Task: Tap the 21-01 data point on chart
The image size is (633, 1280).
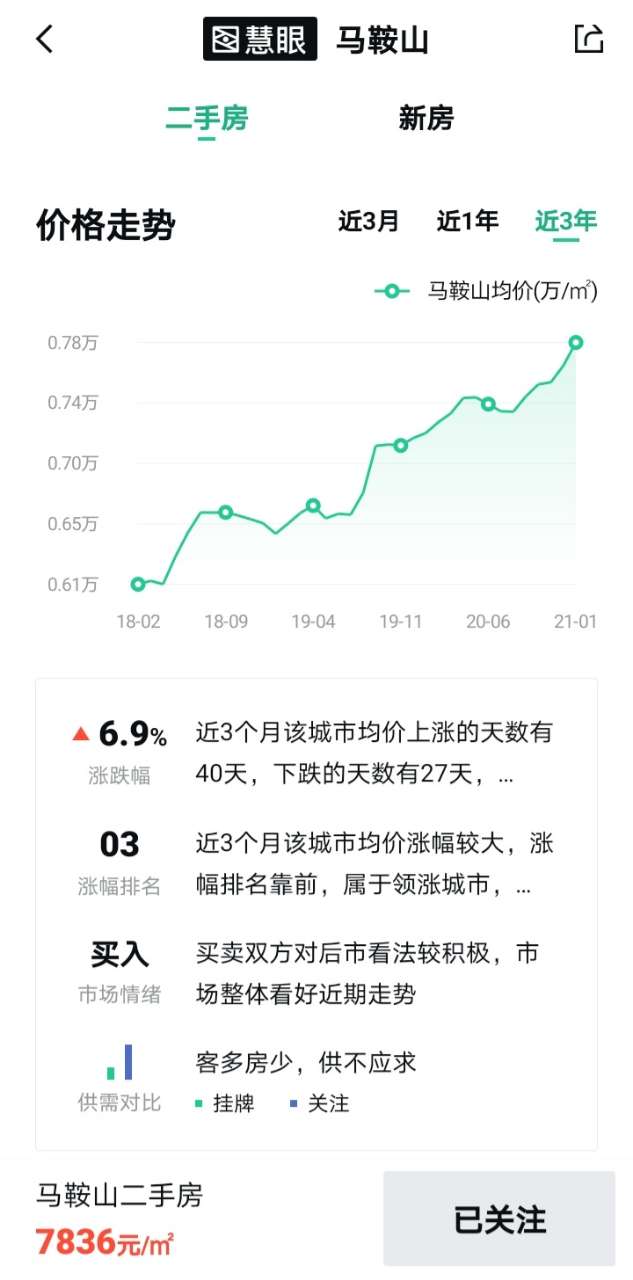Action: tap(576, 342)
